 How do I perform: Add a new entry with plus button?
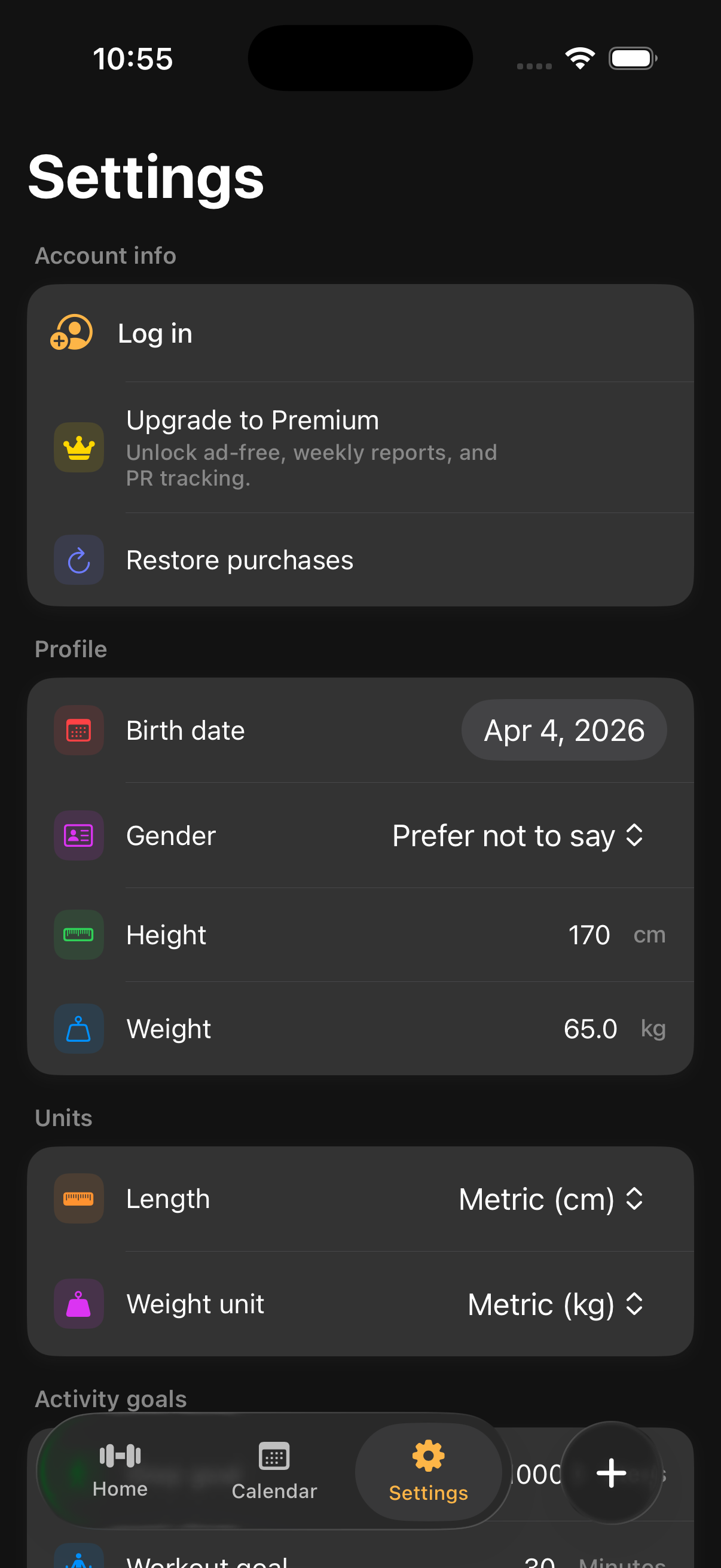(611, 1473)
